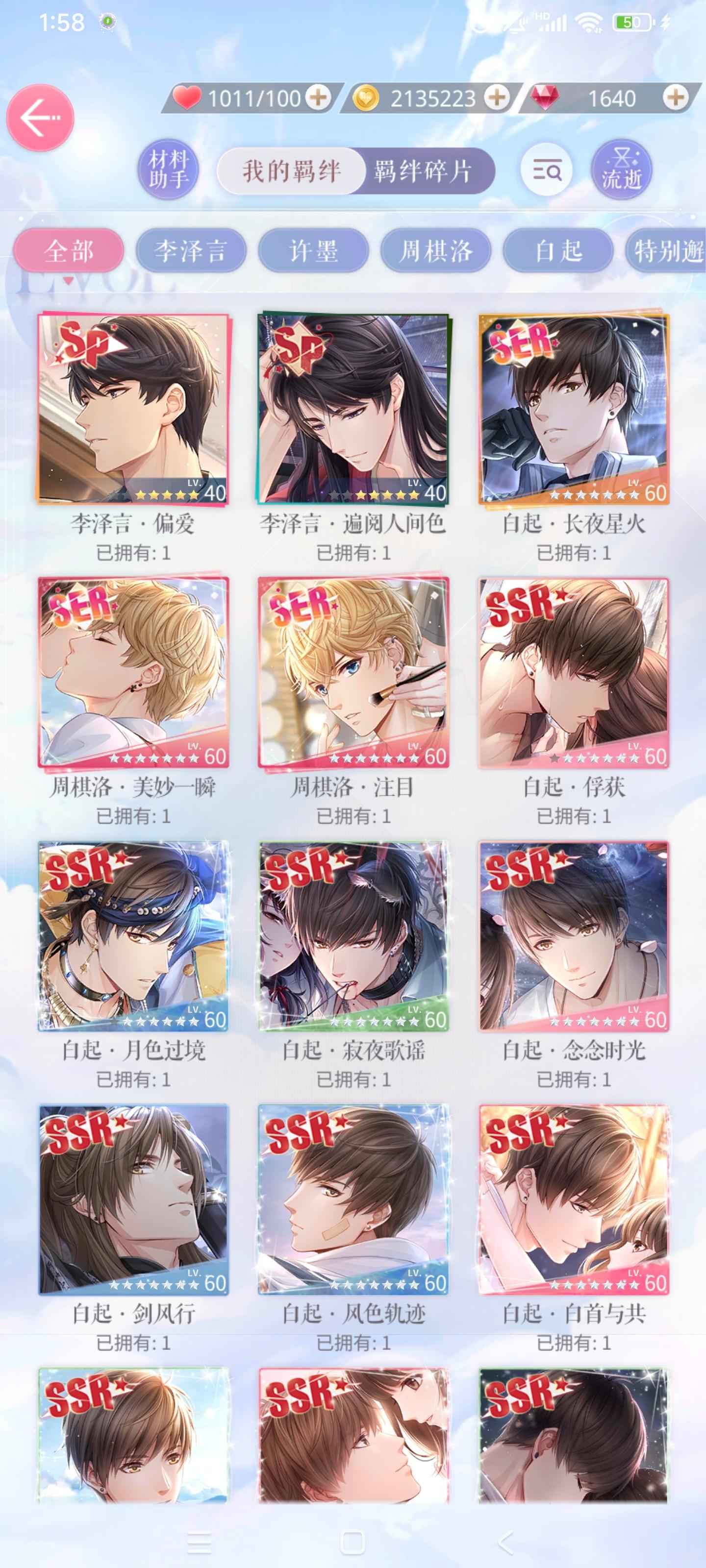Open the filter search icon
The height and width of the screenshot is (1568, 706).
tap(546, 171)
